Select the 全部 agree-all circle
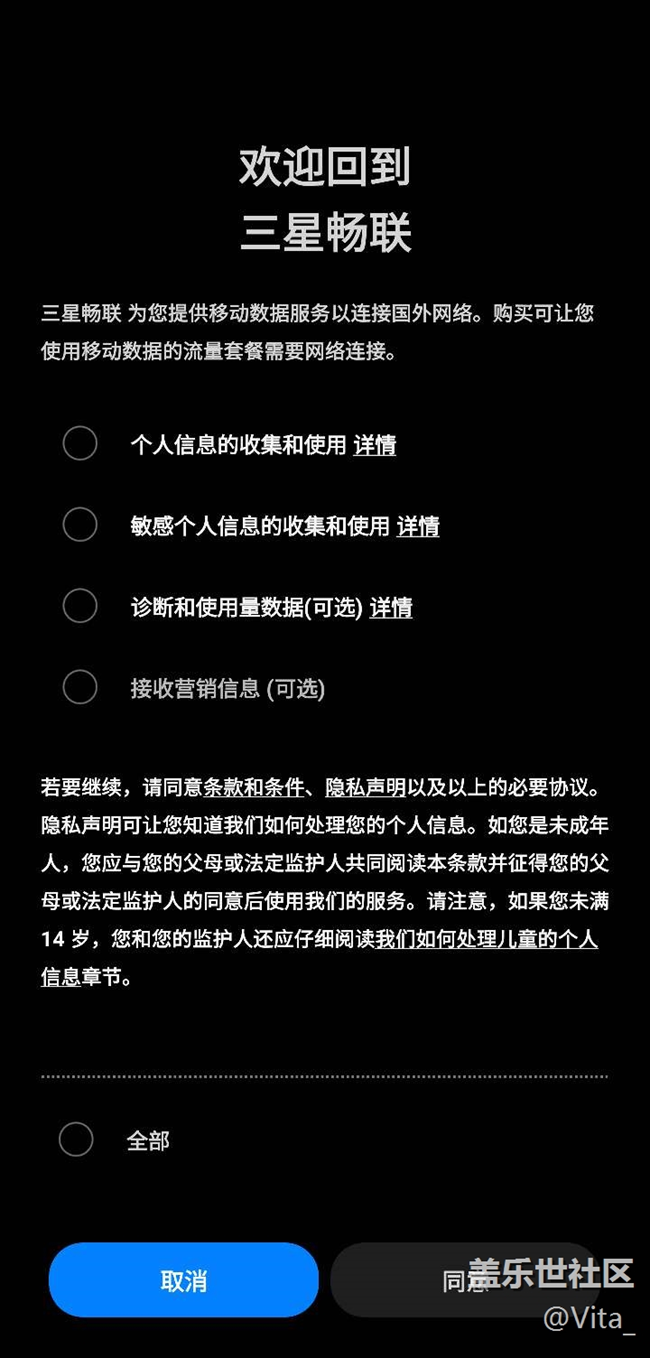 pos(76,1139)
